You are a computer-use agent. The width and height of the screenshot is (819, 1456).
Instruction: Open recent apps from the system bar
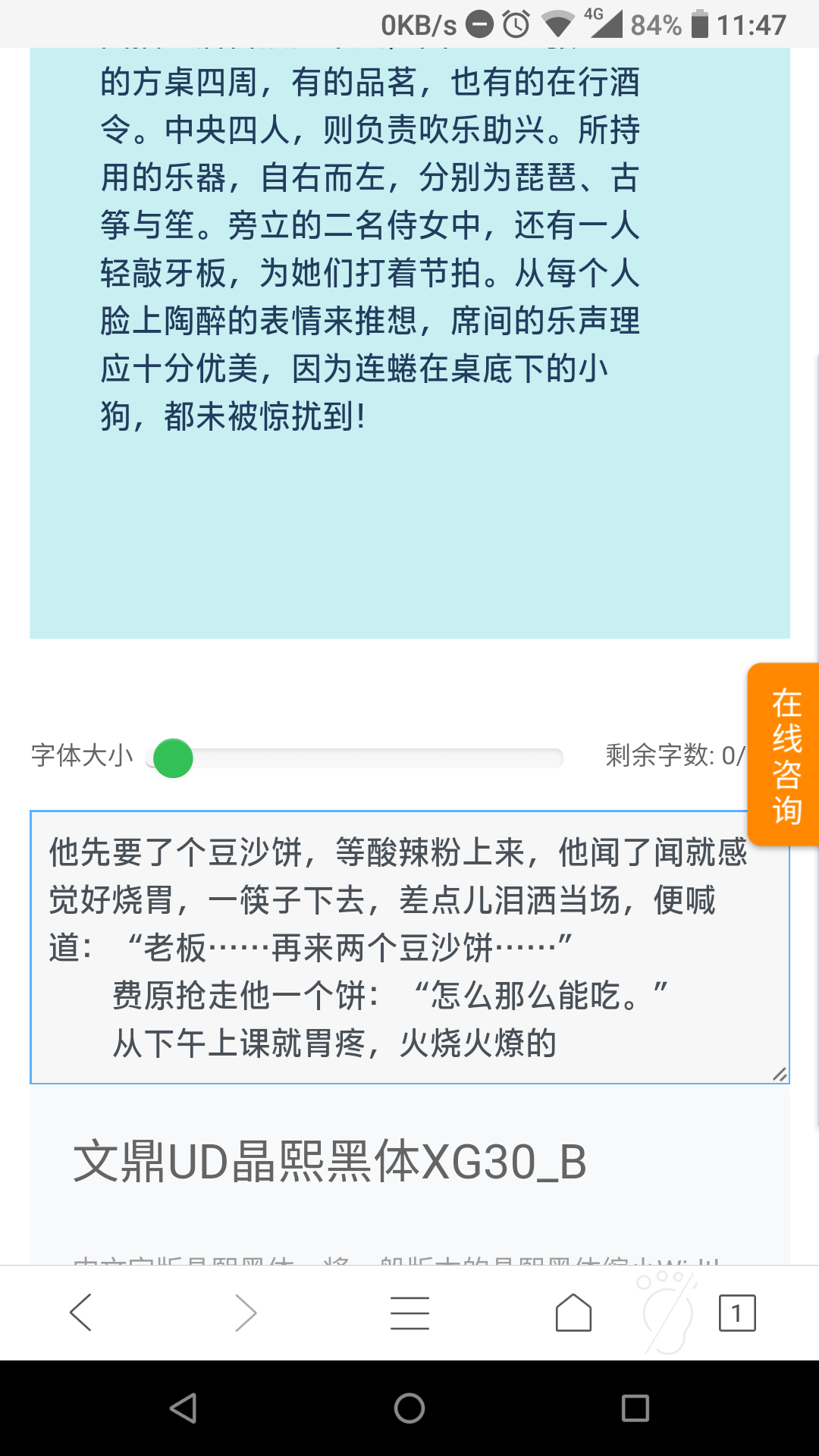pos(635,1408)
